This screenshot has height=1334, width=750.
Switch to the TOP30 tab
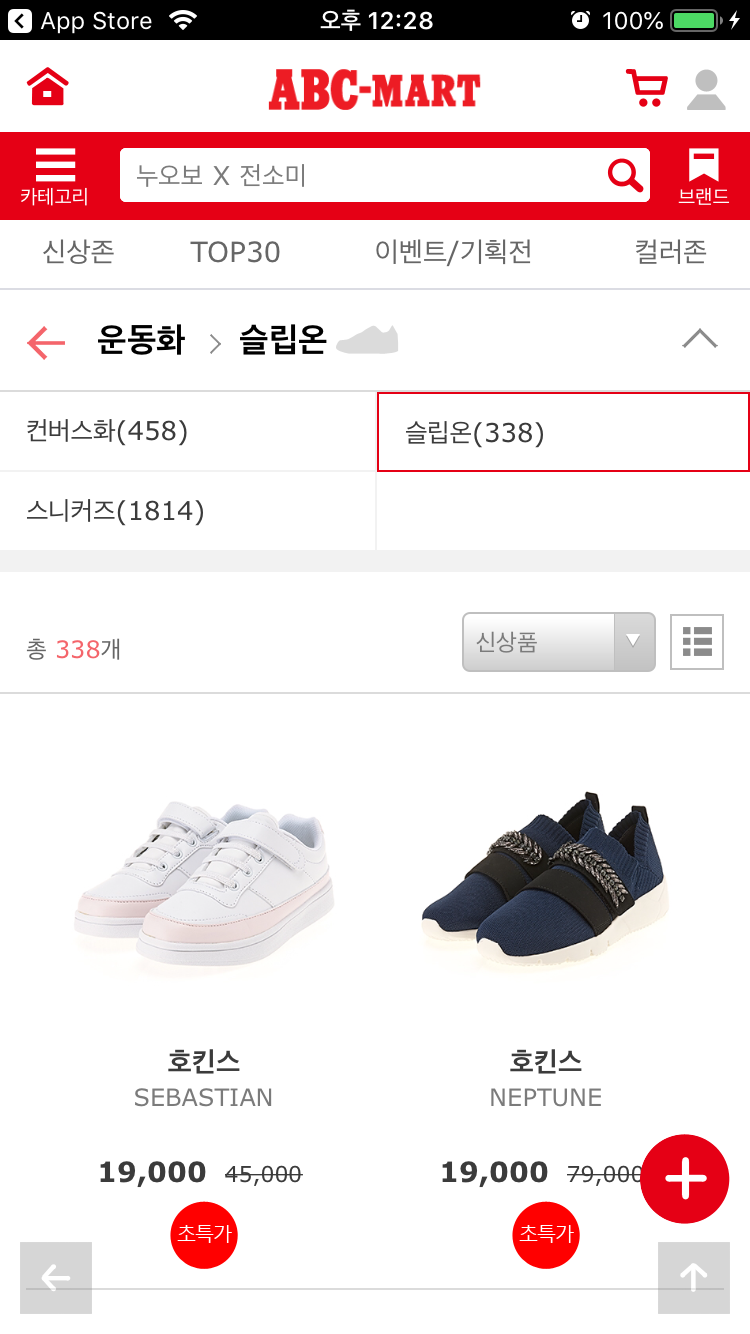(235, 252)
